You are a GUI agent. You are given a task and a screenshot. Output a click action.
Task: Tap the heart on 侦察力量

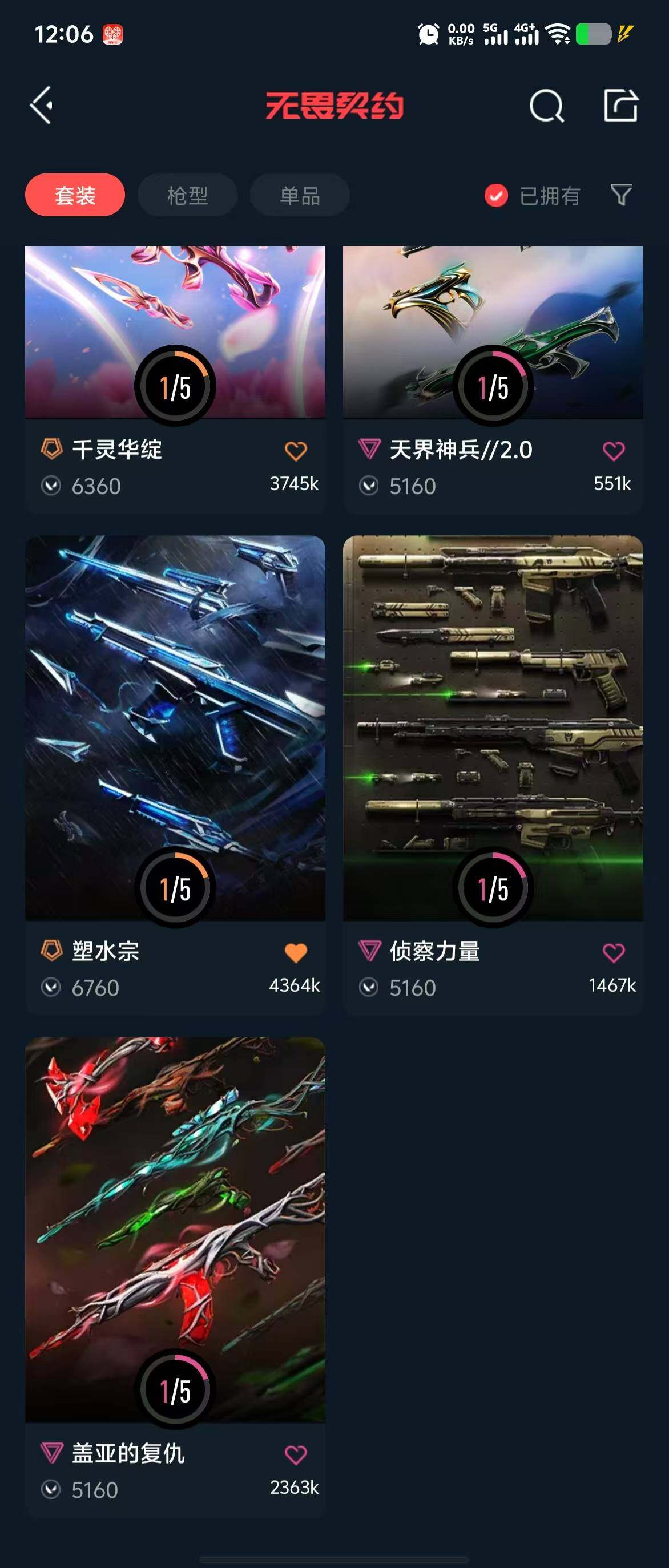tap(614, 952)
